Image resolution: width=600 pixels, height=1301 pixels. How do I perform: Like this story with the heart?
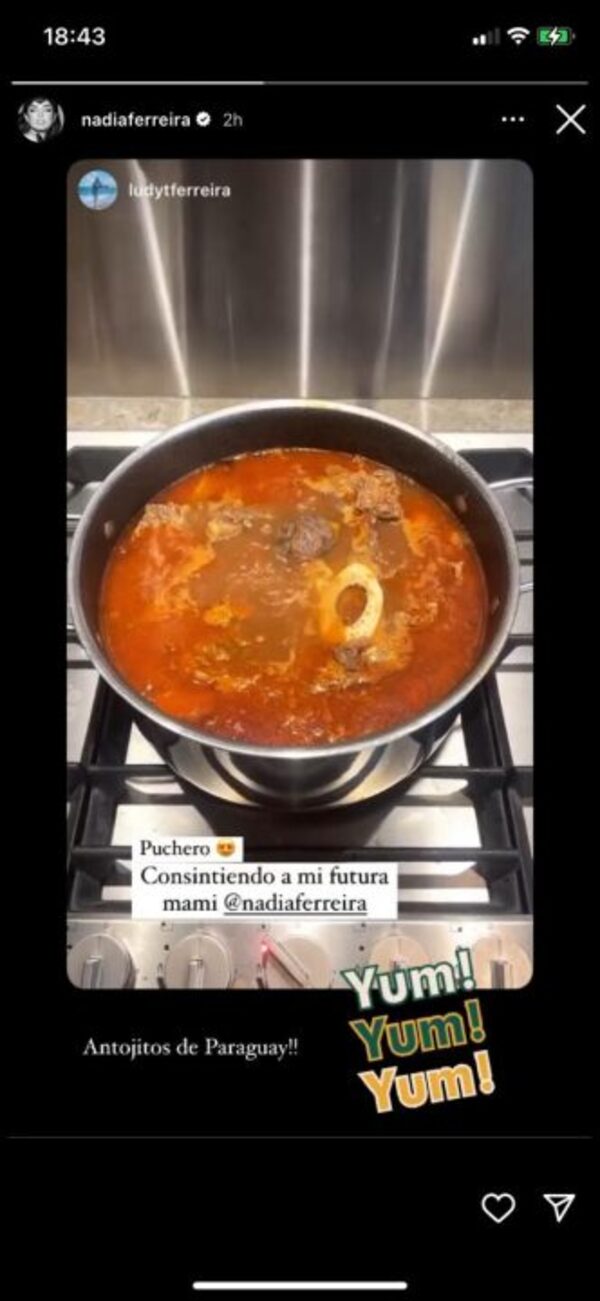point(498,1208)
